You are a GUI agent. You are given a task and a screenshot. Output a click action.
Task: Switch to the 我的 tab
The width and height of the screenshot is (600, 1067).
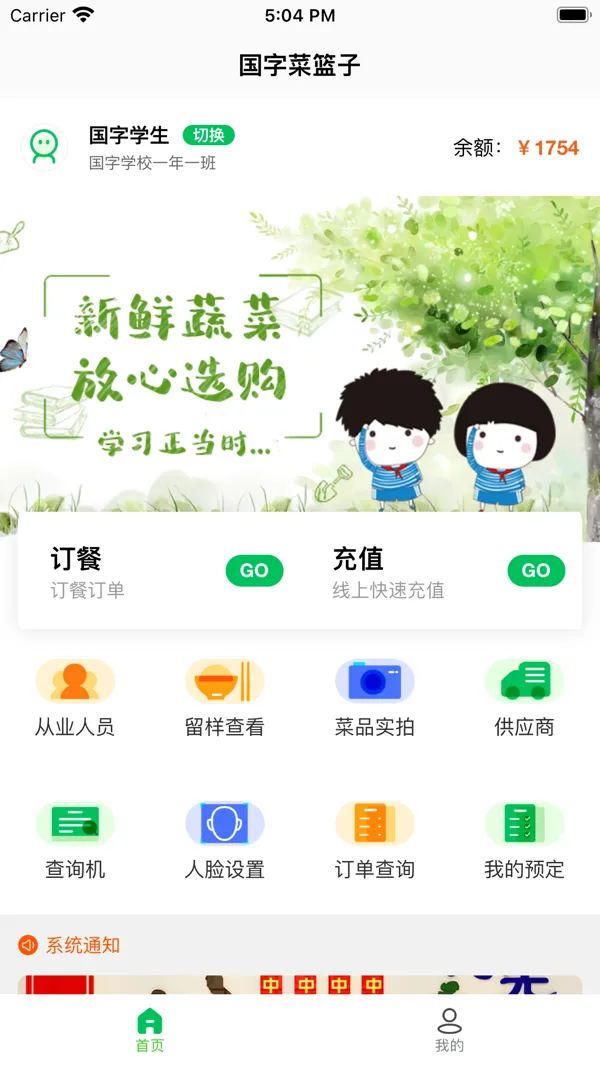tap(450, 1030)
